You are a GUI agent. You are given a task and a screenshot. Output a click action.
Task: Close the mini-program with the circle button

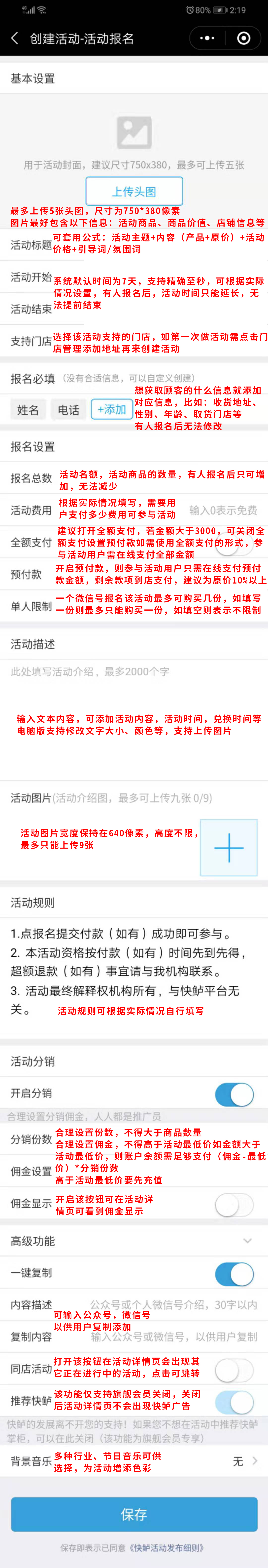click(244, 38)
